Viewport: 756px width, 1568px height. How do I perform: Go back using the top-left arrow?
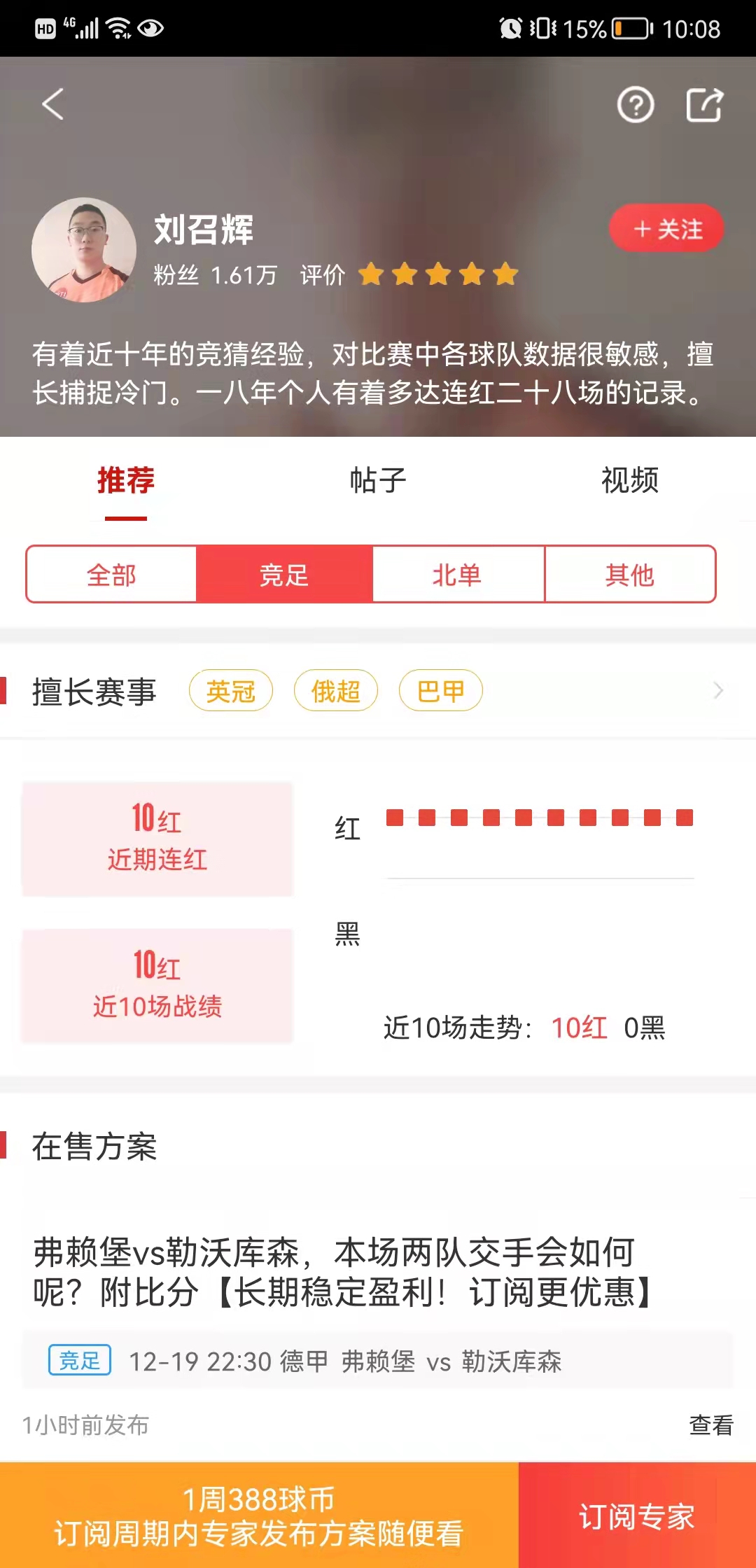(53, 104)
